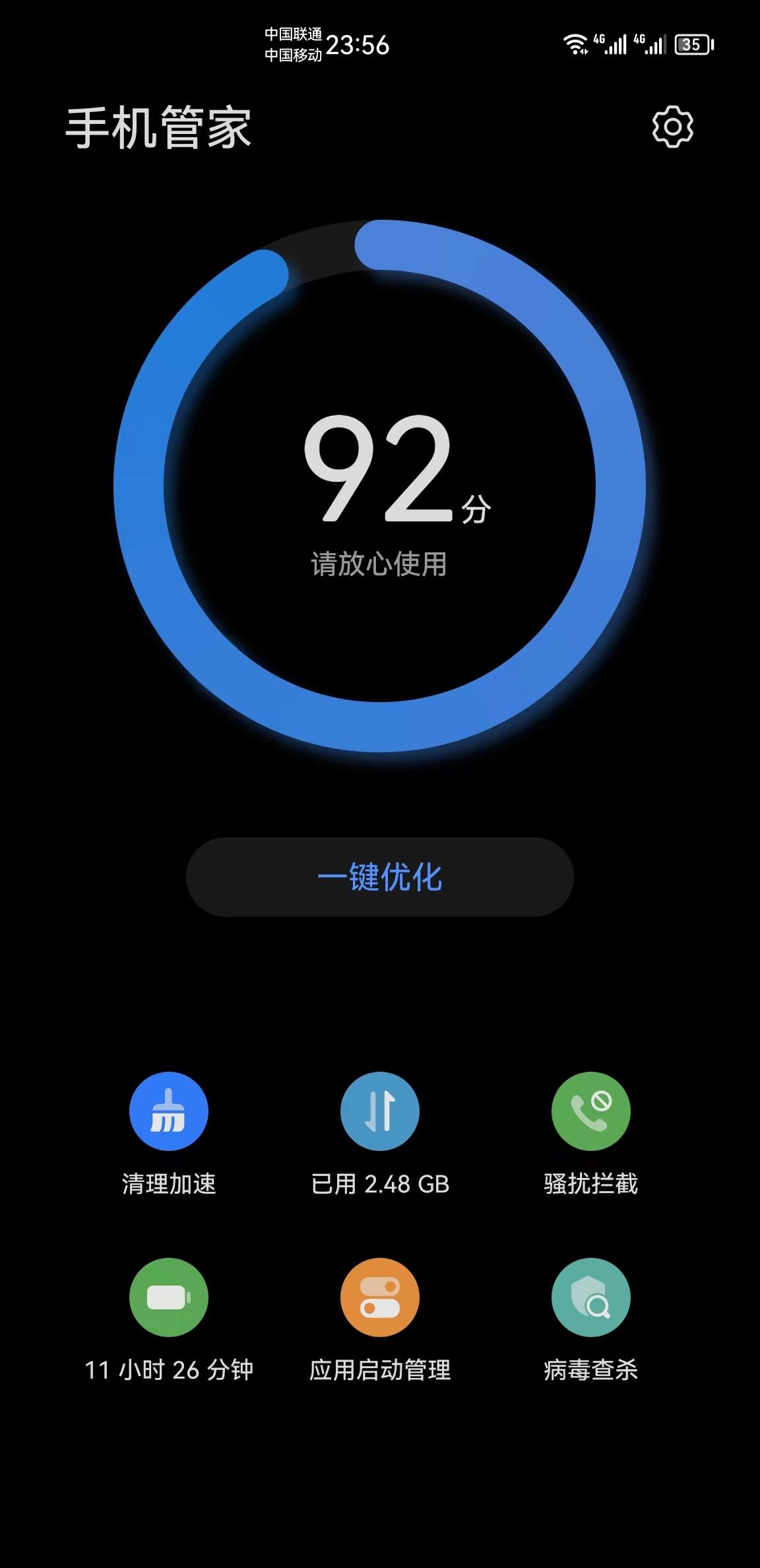
Task: Tap the green battery circle icon
Action: click(168, 1297)
